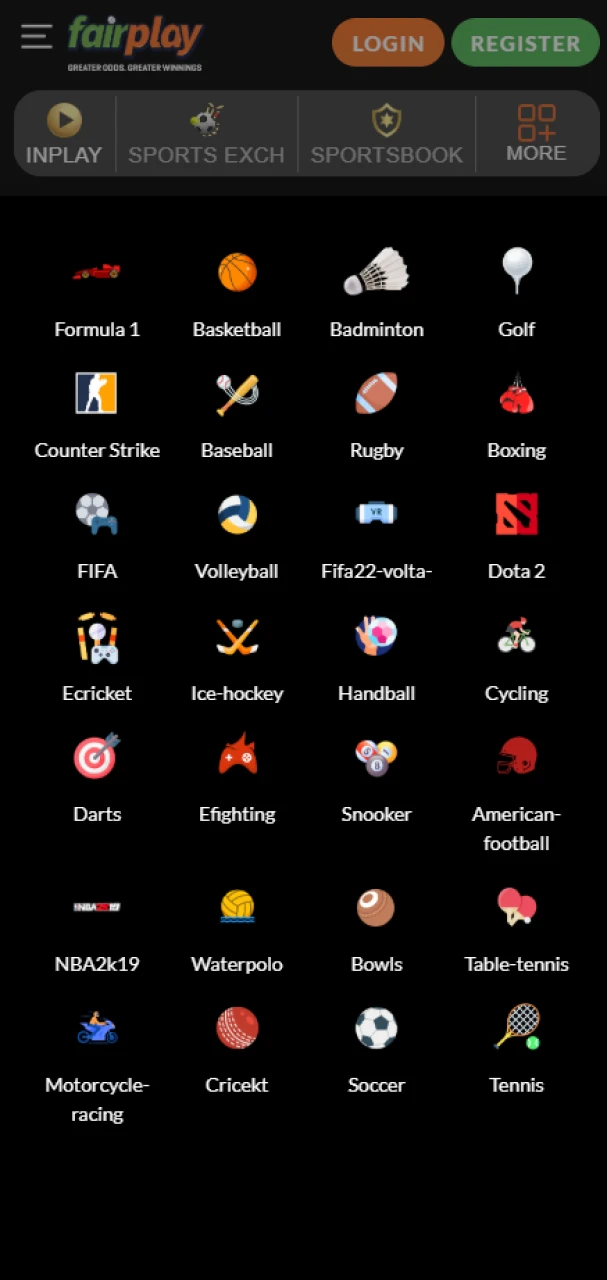Switch to the INPLAY tab
The height and width of the screenshot is (1280, 607).
[x=64, y=134]
